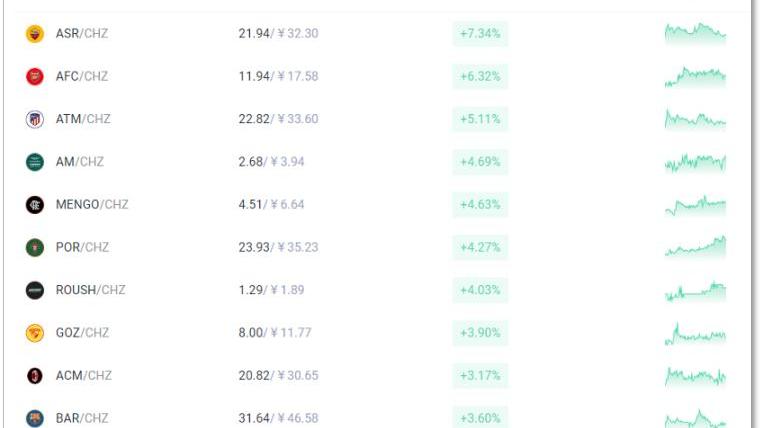The width and height of the screenshot is (763, 428).
Task: Select the POR/CHZ trading pair
Action: tap(82, 247)
